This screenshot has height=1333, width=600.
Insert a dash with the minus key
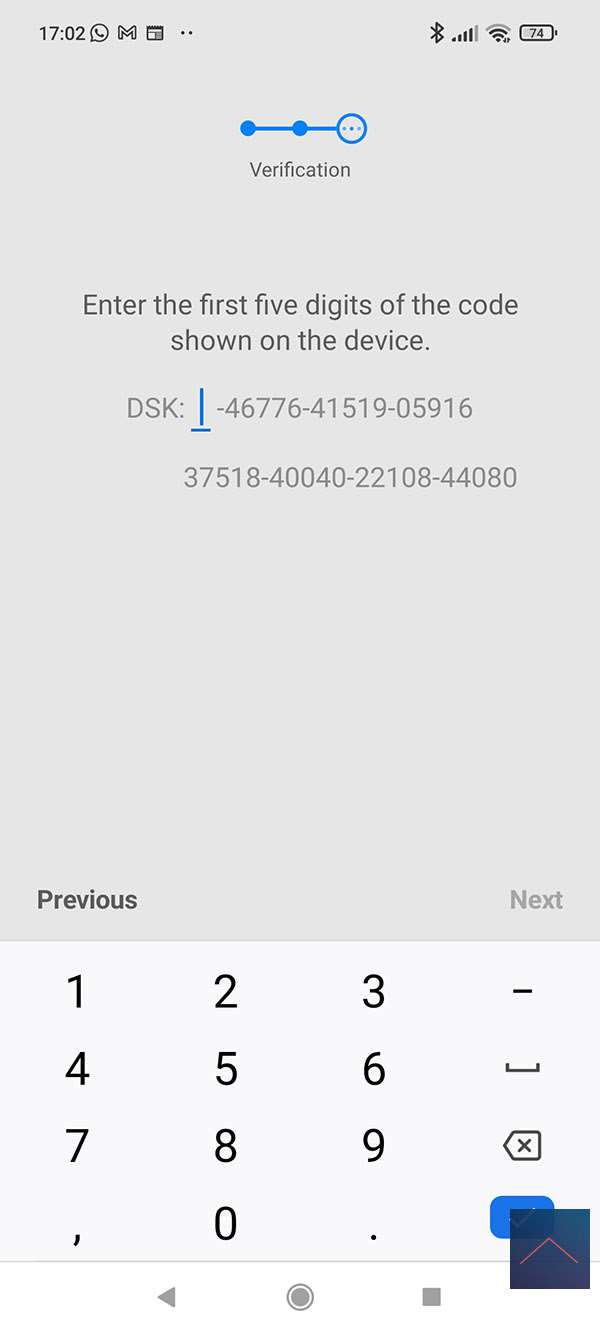pos(522,992)
